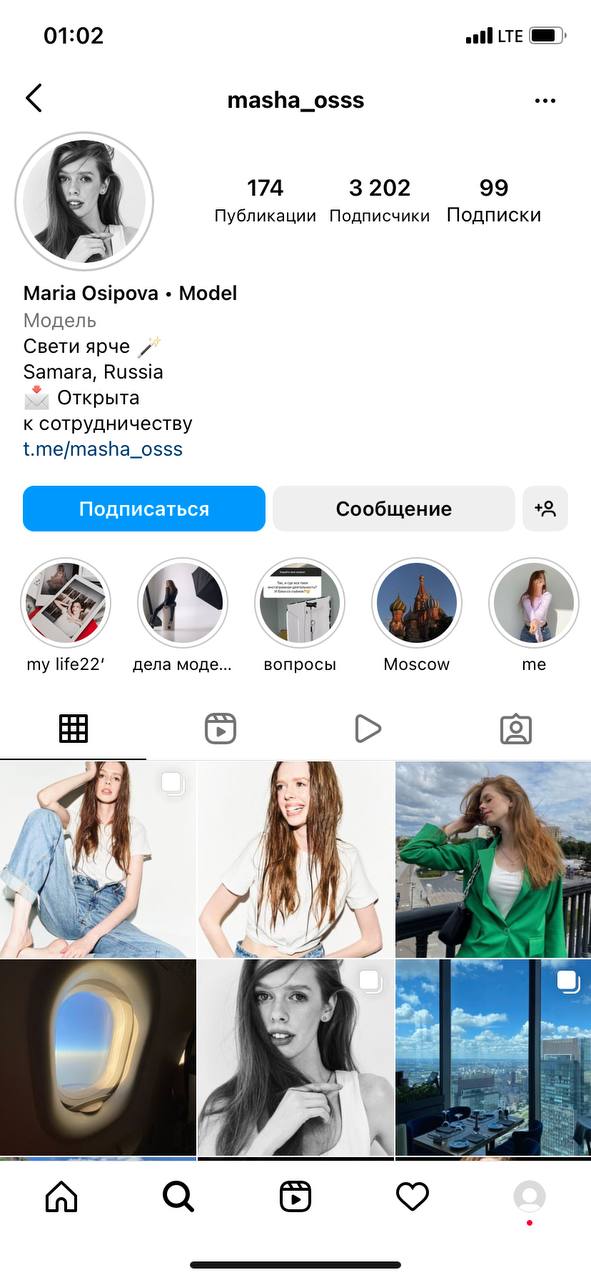The height and width of the screenshot is (1280, 591).
Task: Tap the Подписаться follow button
Action: (144, 509)
